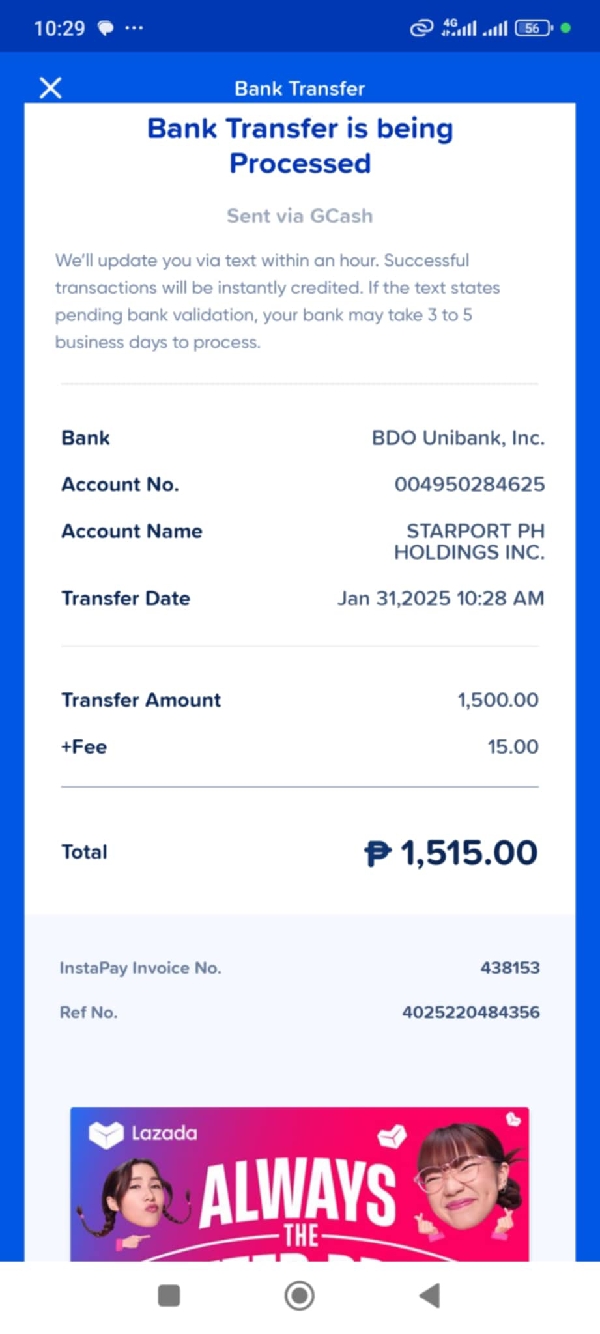This screenshot has height=1334, width=600.
Task: Tap the system home button
Action: 299,1296
